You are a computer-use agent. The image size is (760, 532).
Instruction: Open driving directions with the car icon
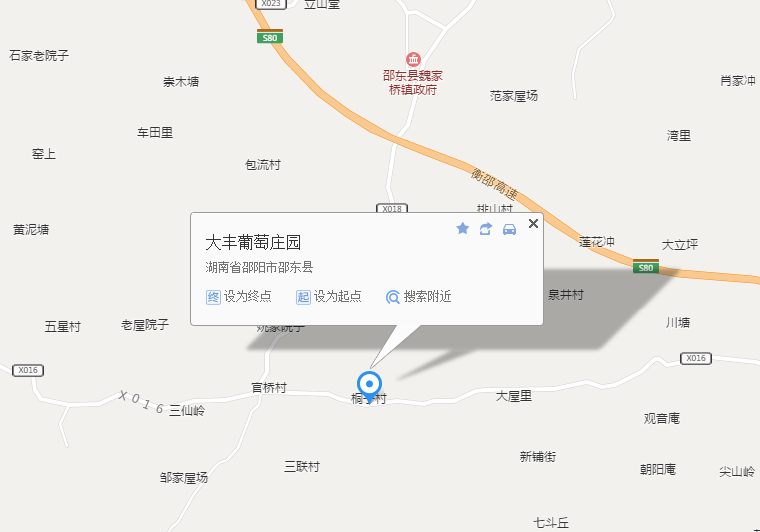pyautogui.click(x=509, y=229)
